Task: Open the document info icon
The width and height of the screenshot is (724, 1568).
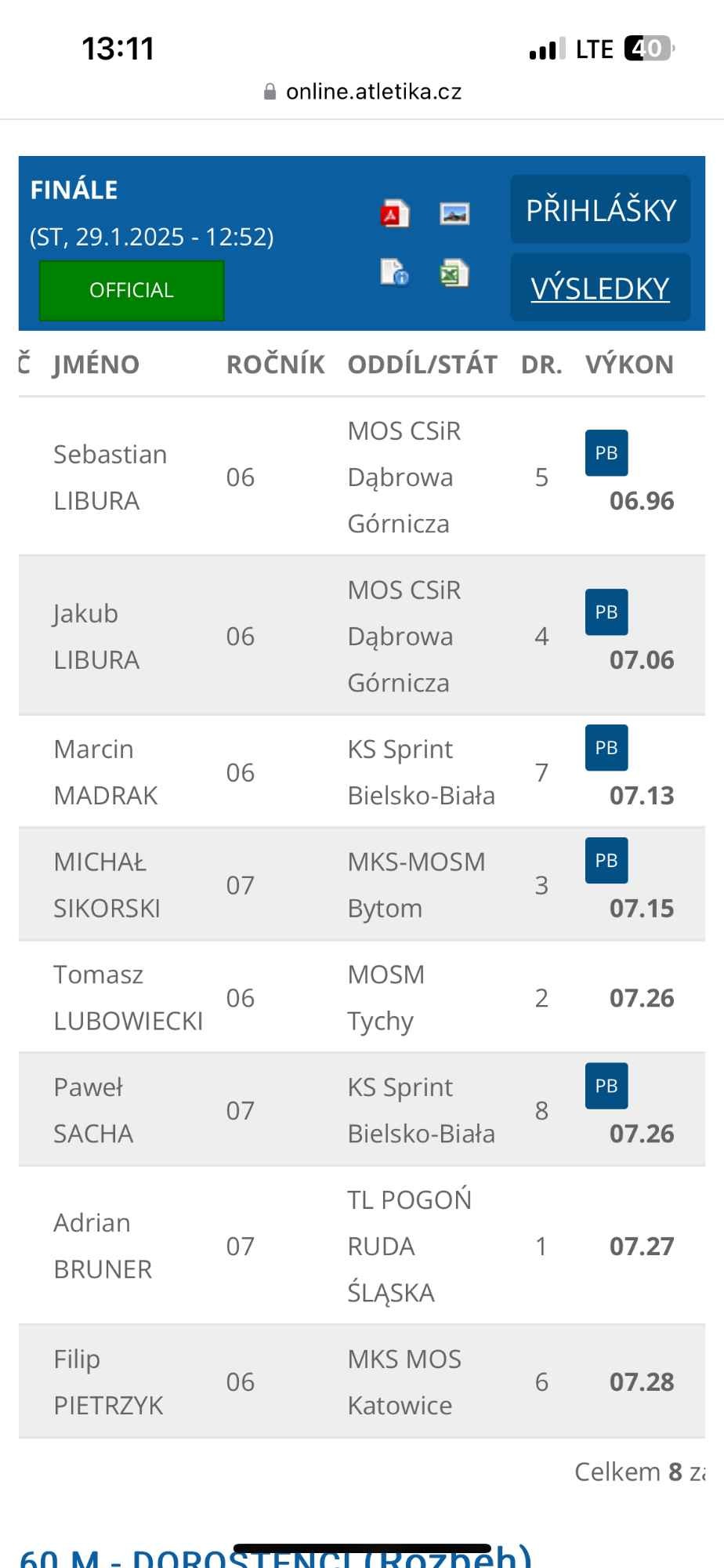Action: coord(394,272)
